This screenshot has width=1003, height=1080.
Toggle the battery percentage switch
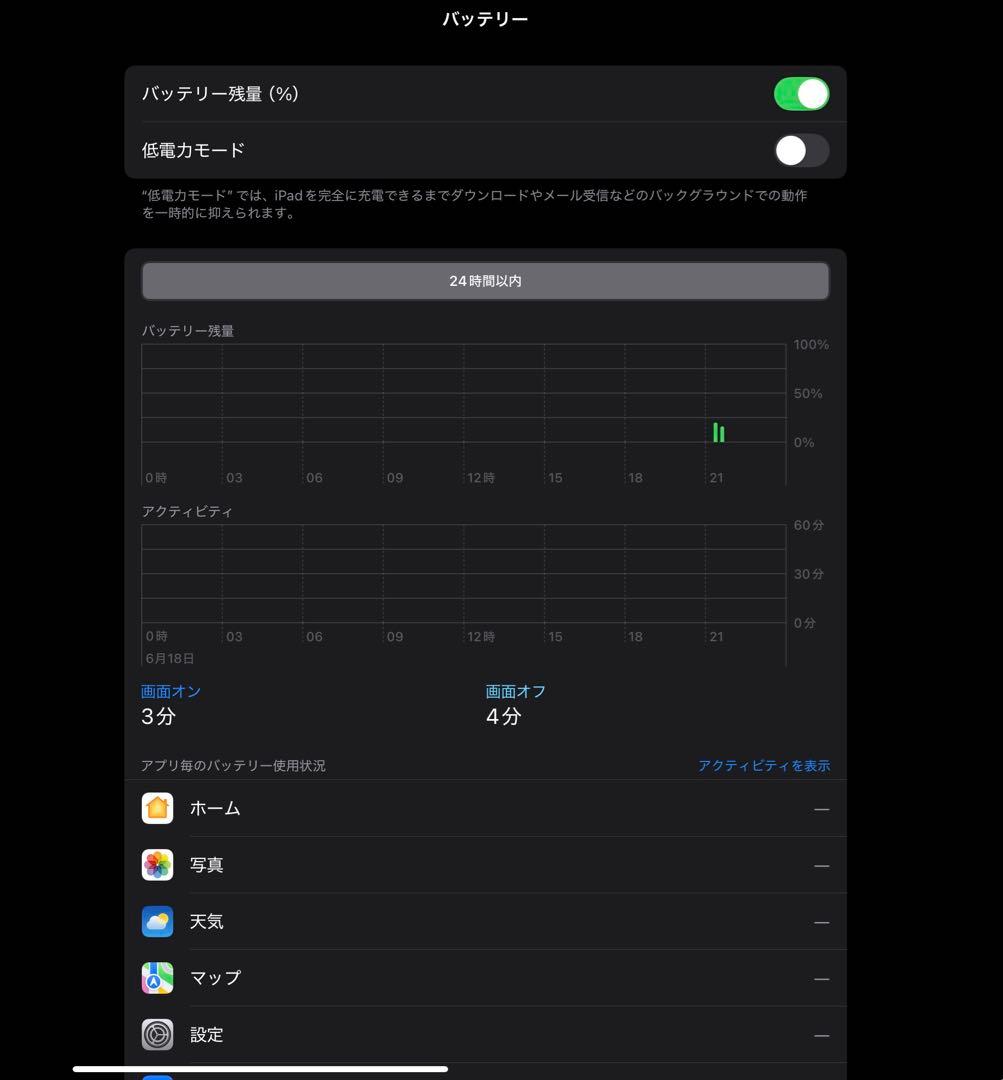[x=801, y=93]
